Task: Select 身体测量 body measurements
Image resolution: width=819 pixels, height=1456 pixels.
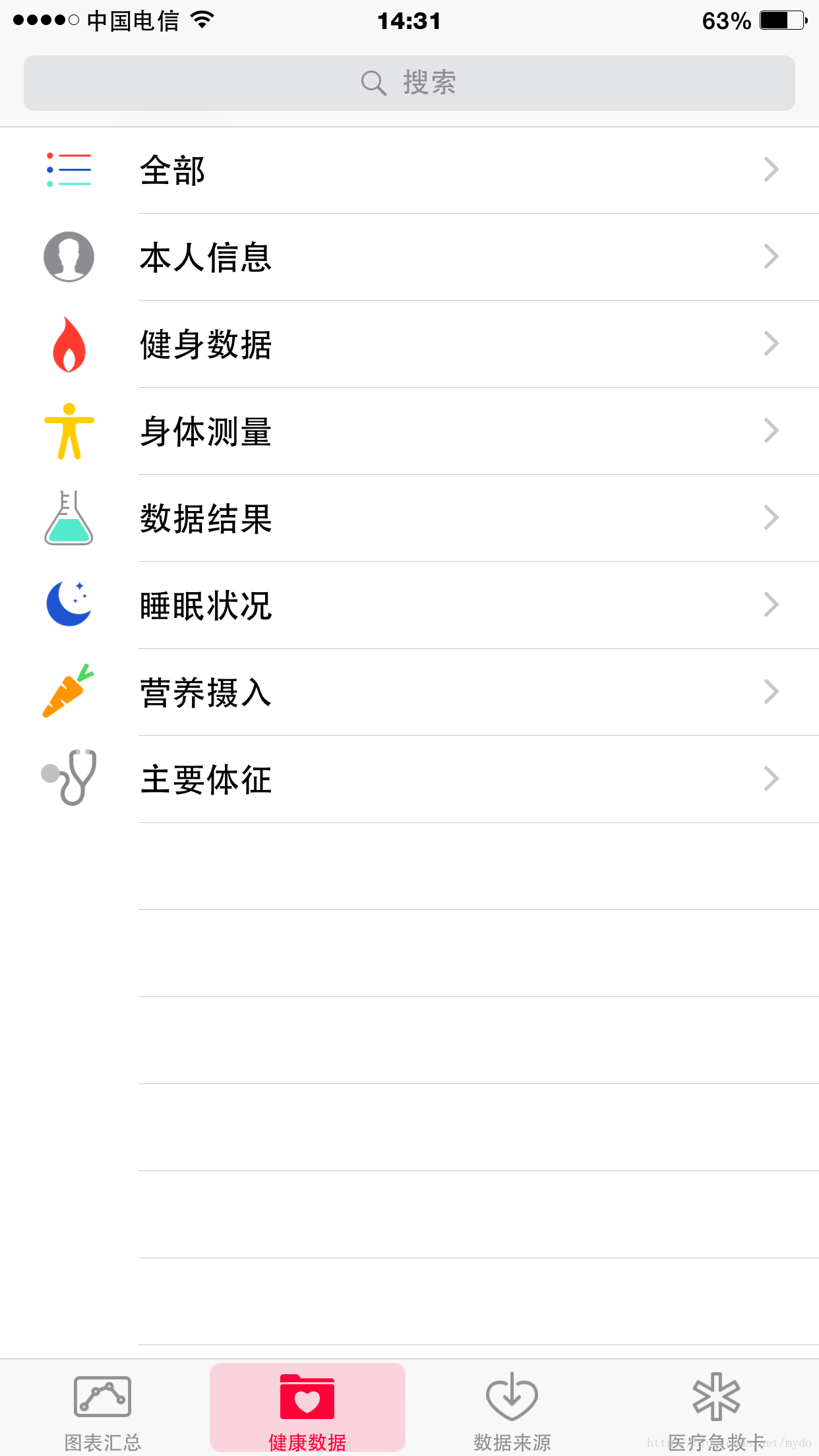Action: point(409,431)
